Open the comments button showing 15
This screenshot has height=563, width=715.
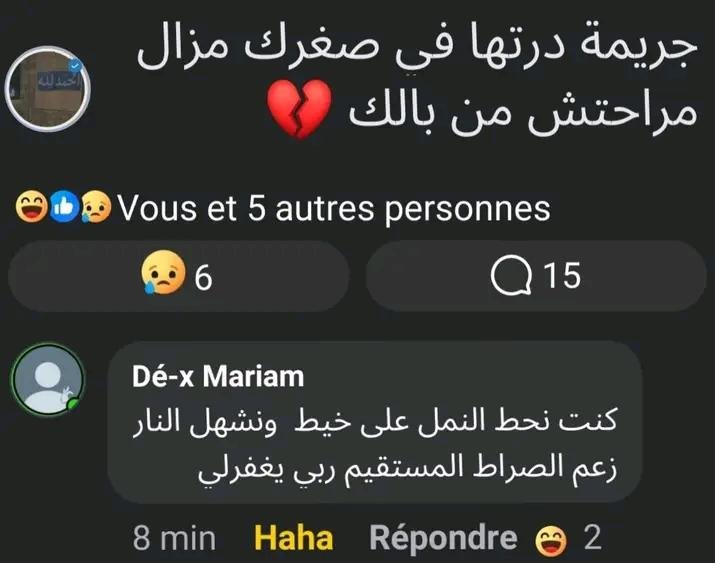coord(537,276)
